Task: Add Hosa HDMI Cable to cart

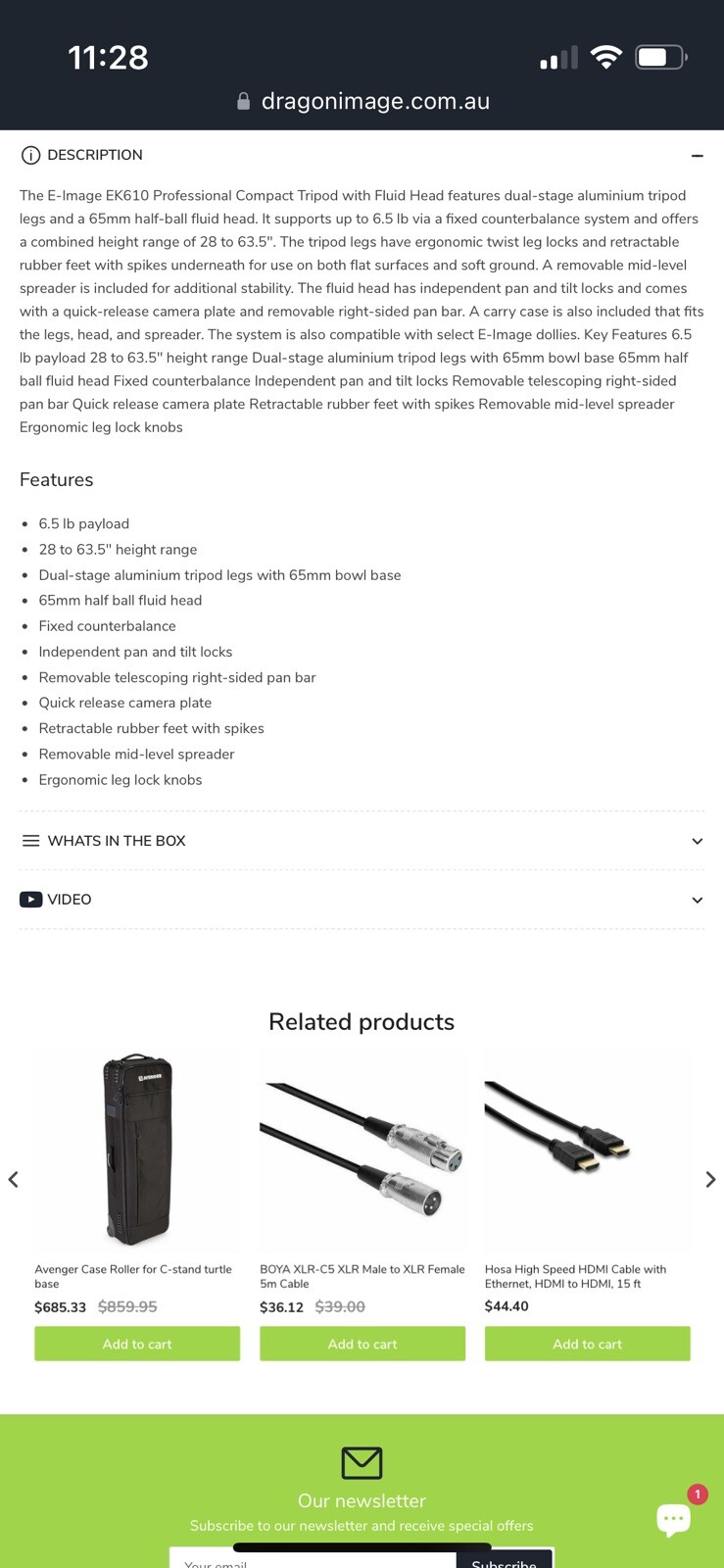Action: 587,1344
